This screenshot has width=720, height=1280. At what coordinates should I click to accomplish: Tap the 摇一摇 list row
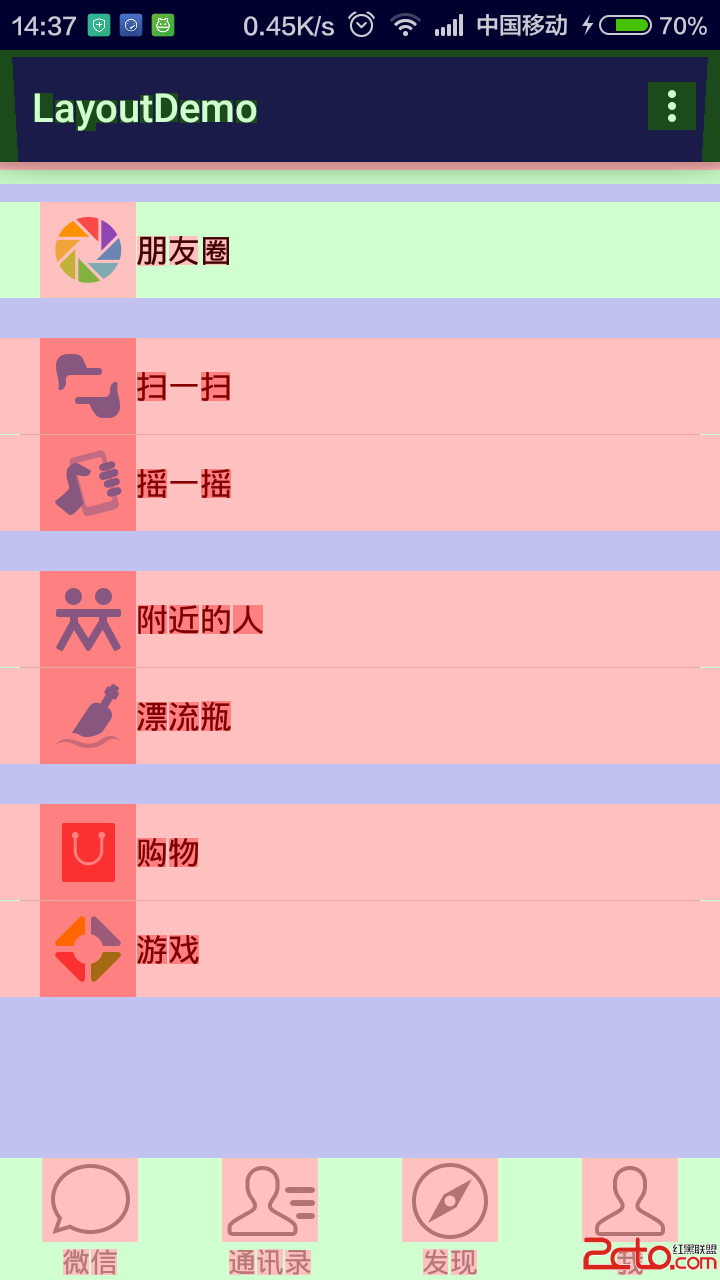[360, 482]
